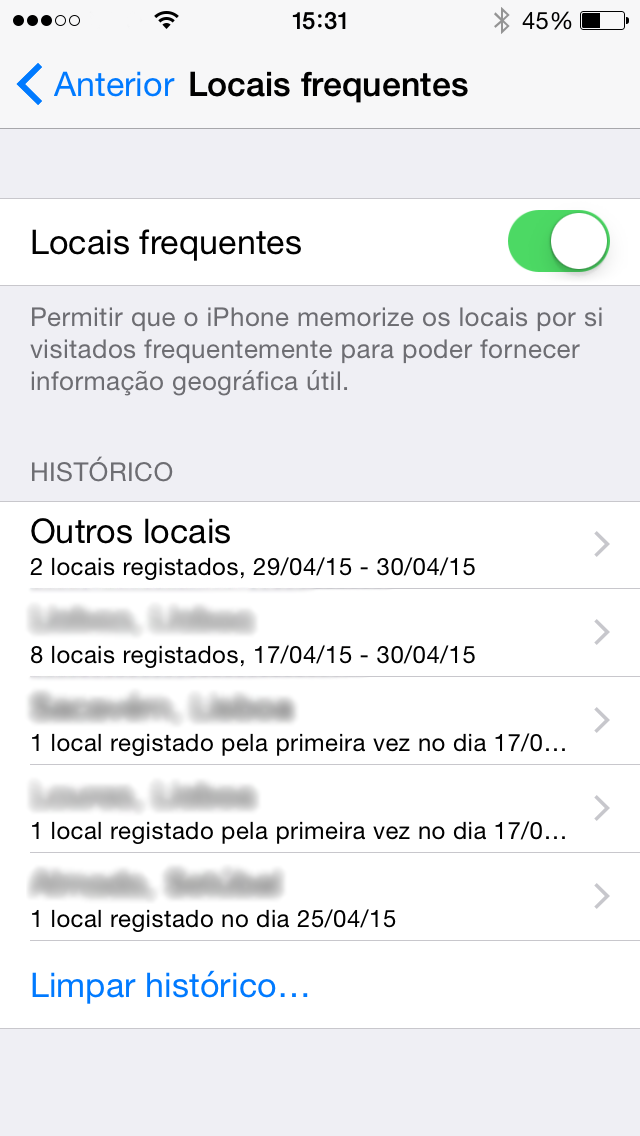Open the row with 8 locais registados

click(320, 633)
